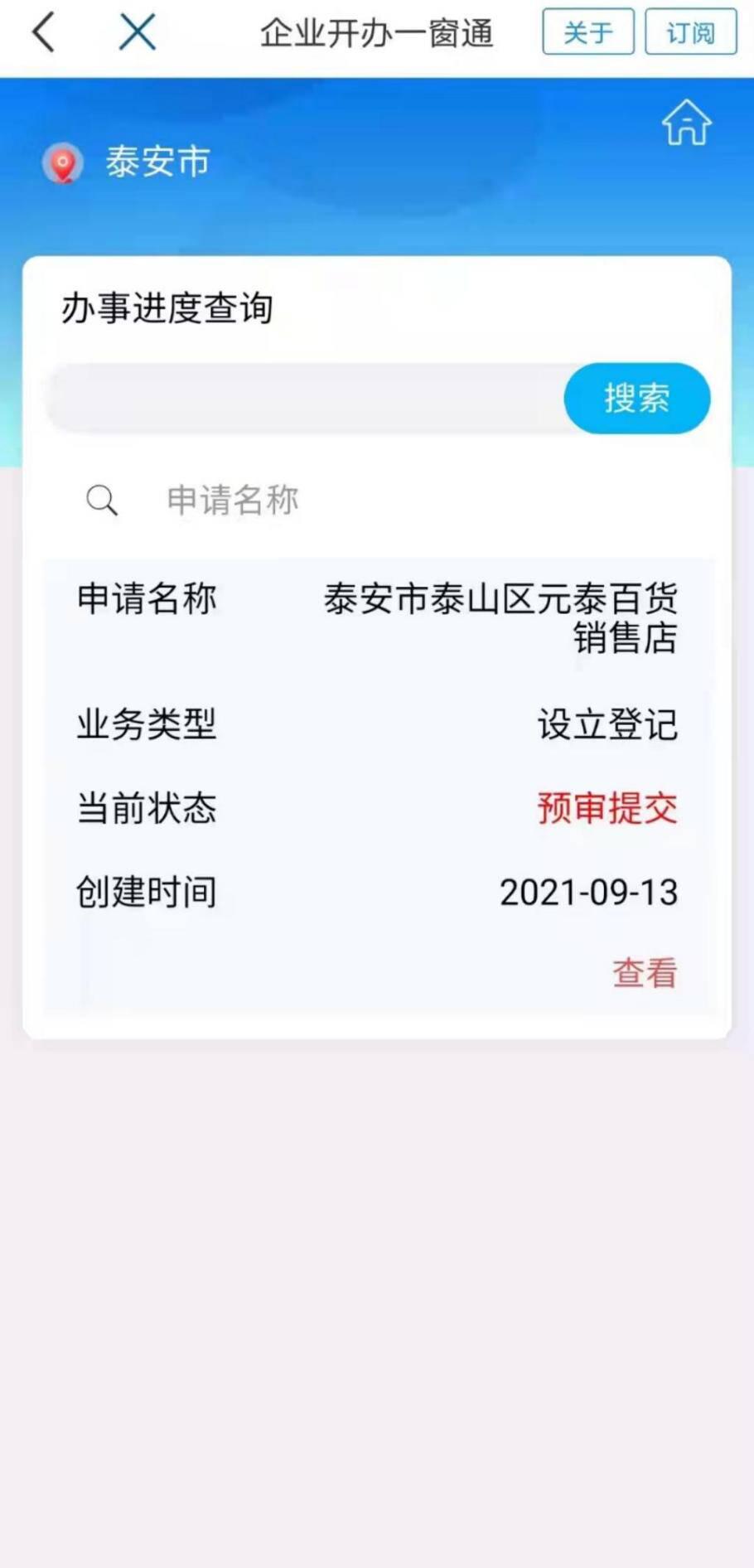
Task: Tap the back arrow at top left
Action: 42,33
